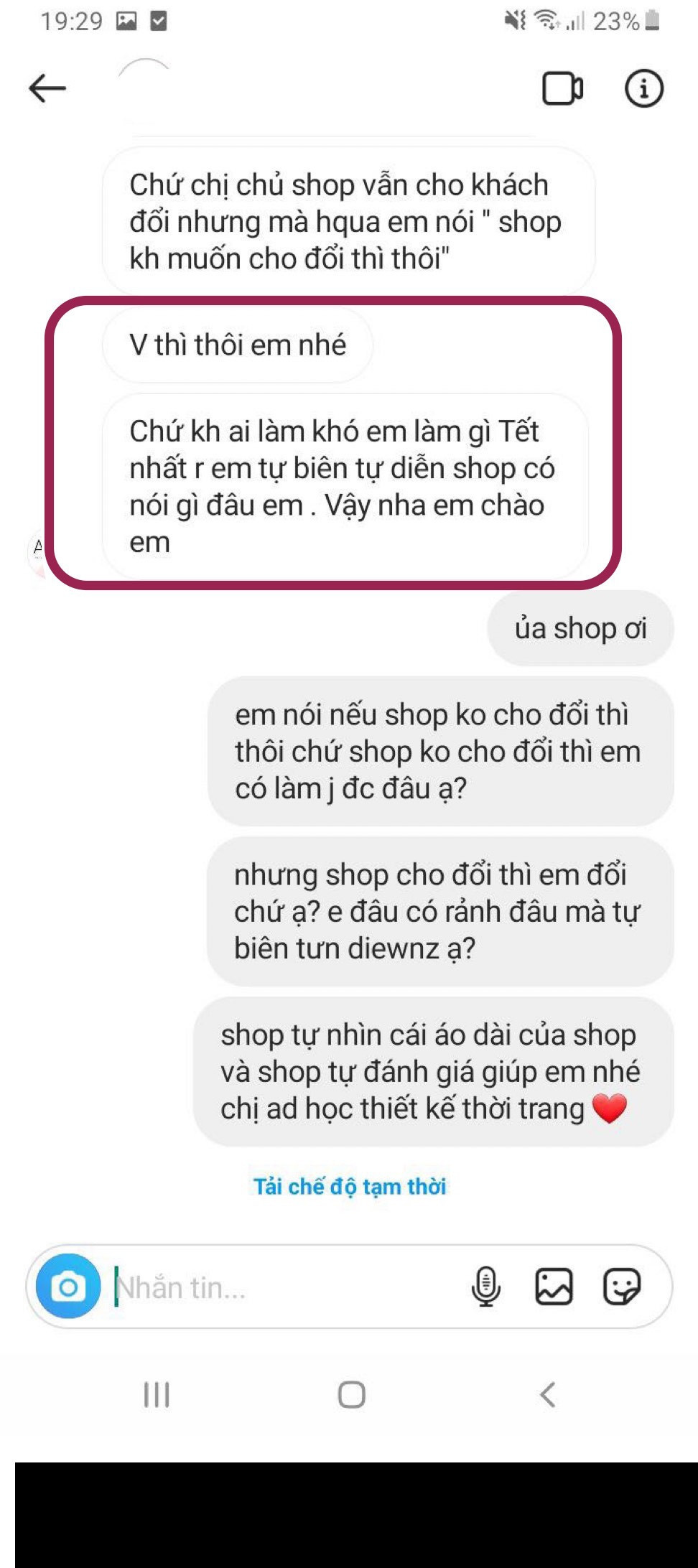Tap the 'V thì thôi em nhé' message bubble
Image resolution: width=698 pixels, height=1568 pixels.
click(x=239, y=345)
